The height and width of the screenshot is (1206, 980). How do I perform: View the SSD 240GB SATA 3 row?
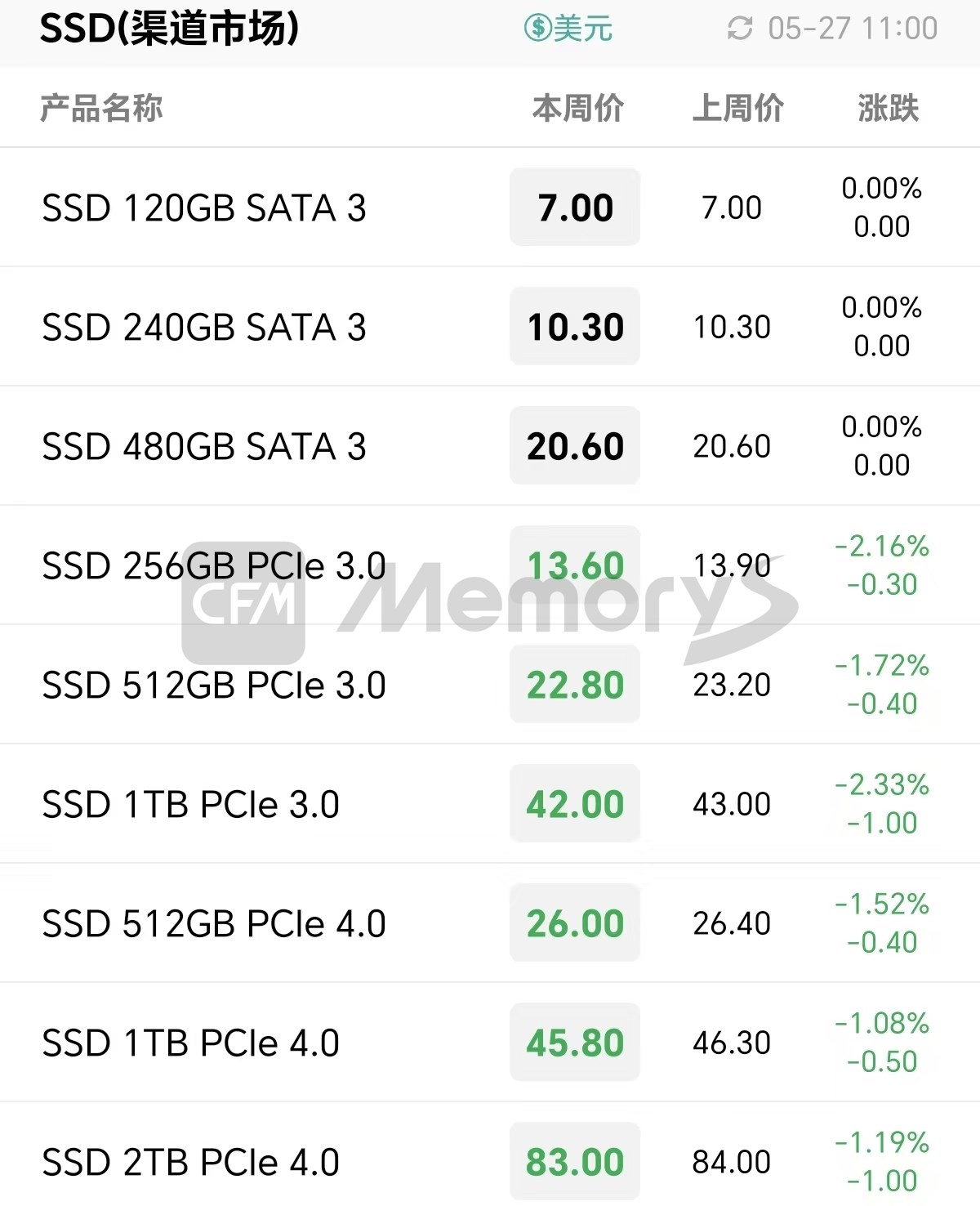204,327
